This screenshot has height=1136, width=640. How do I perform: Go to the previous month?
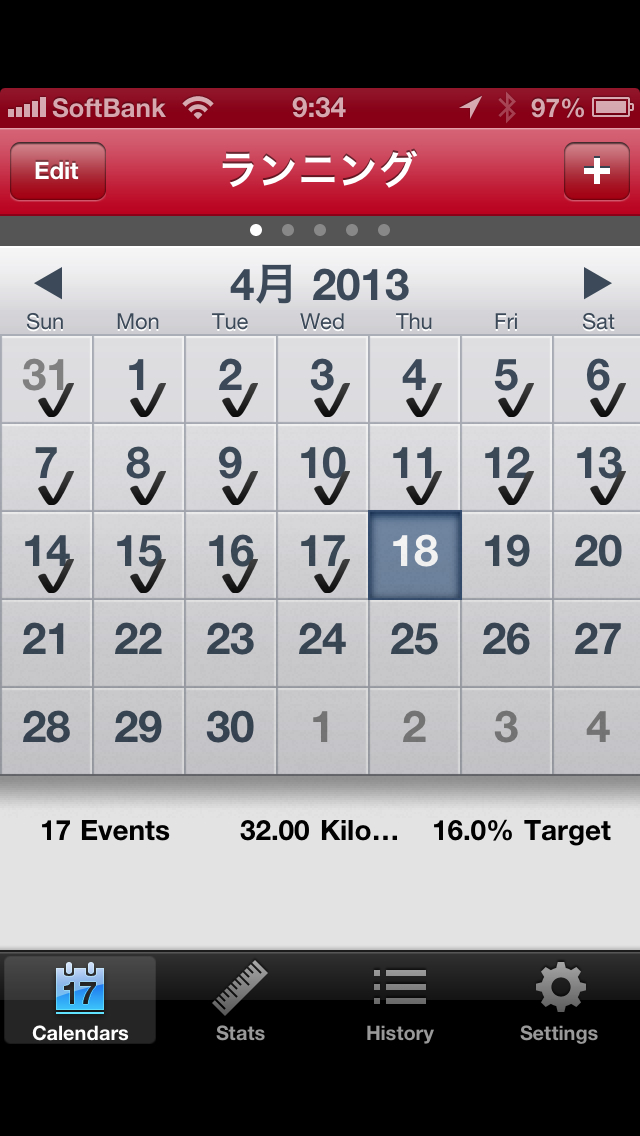48,284
